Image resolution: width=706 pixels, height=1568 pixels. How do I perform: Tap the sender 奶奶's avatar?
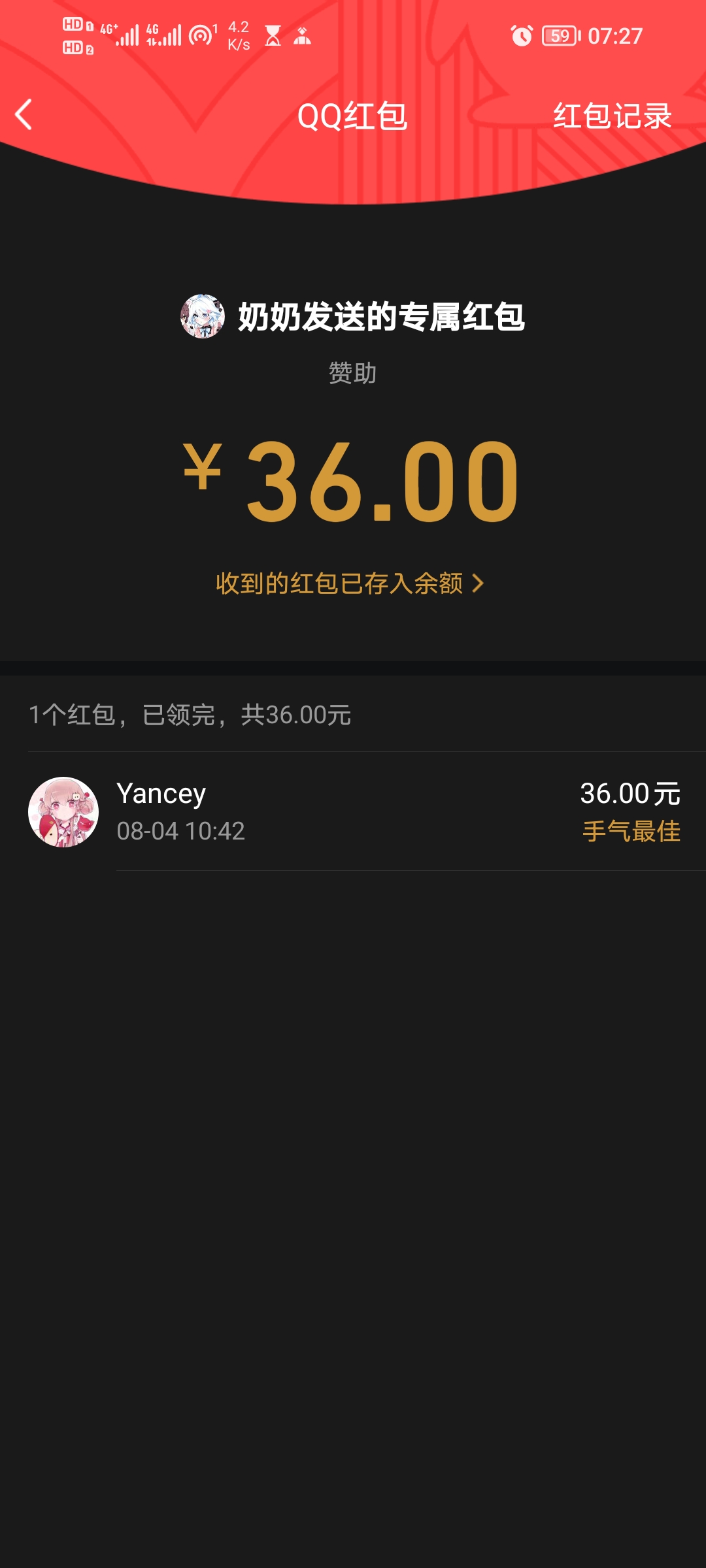tap(203, 316)
